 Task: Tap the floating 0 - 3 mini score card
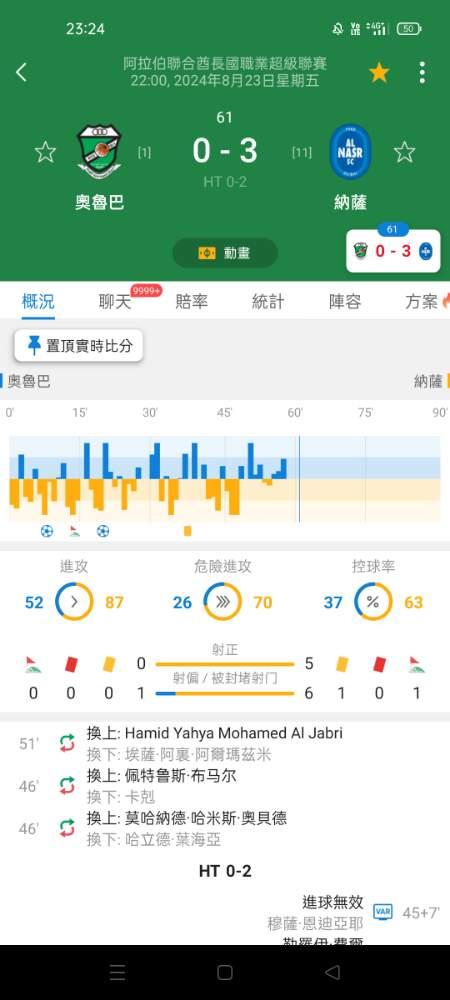tap(393, 251)
